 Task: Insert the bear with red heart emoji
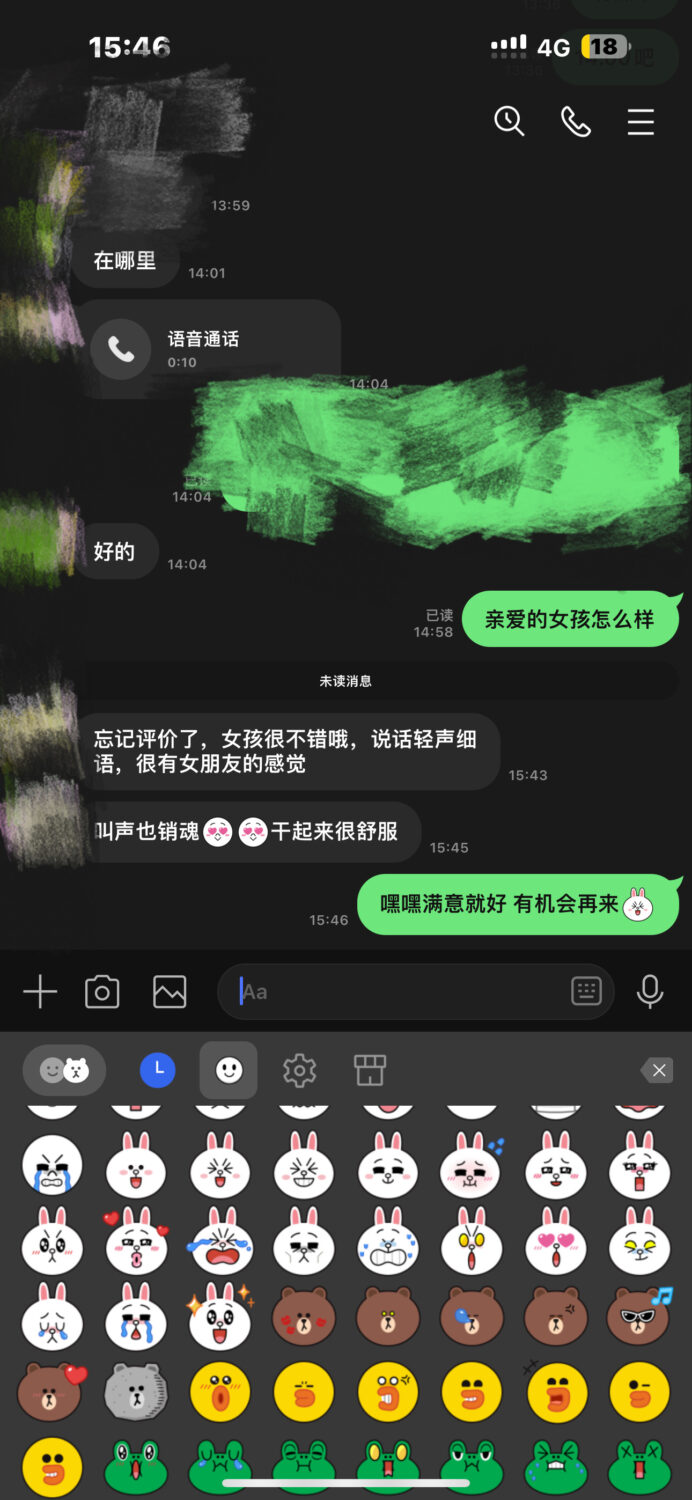click(x=52, y=1392)
